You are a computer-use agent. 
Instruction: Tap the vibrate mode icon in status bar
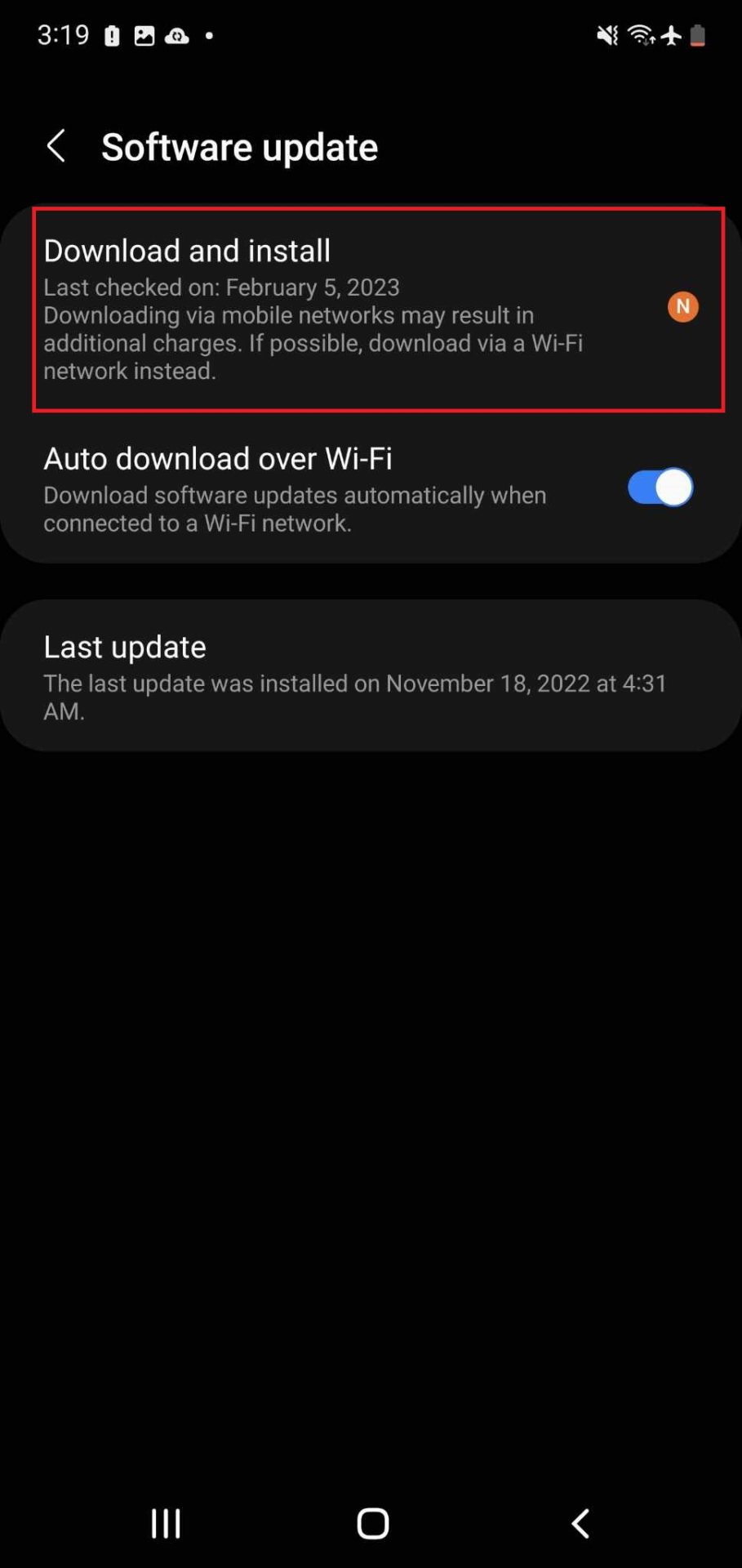click(x=607, y=35)
